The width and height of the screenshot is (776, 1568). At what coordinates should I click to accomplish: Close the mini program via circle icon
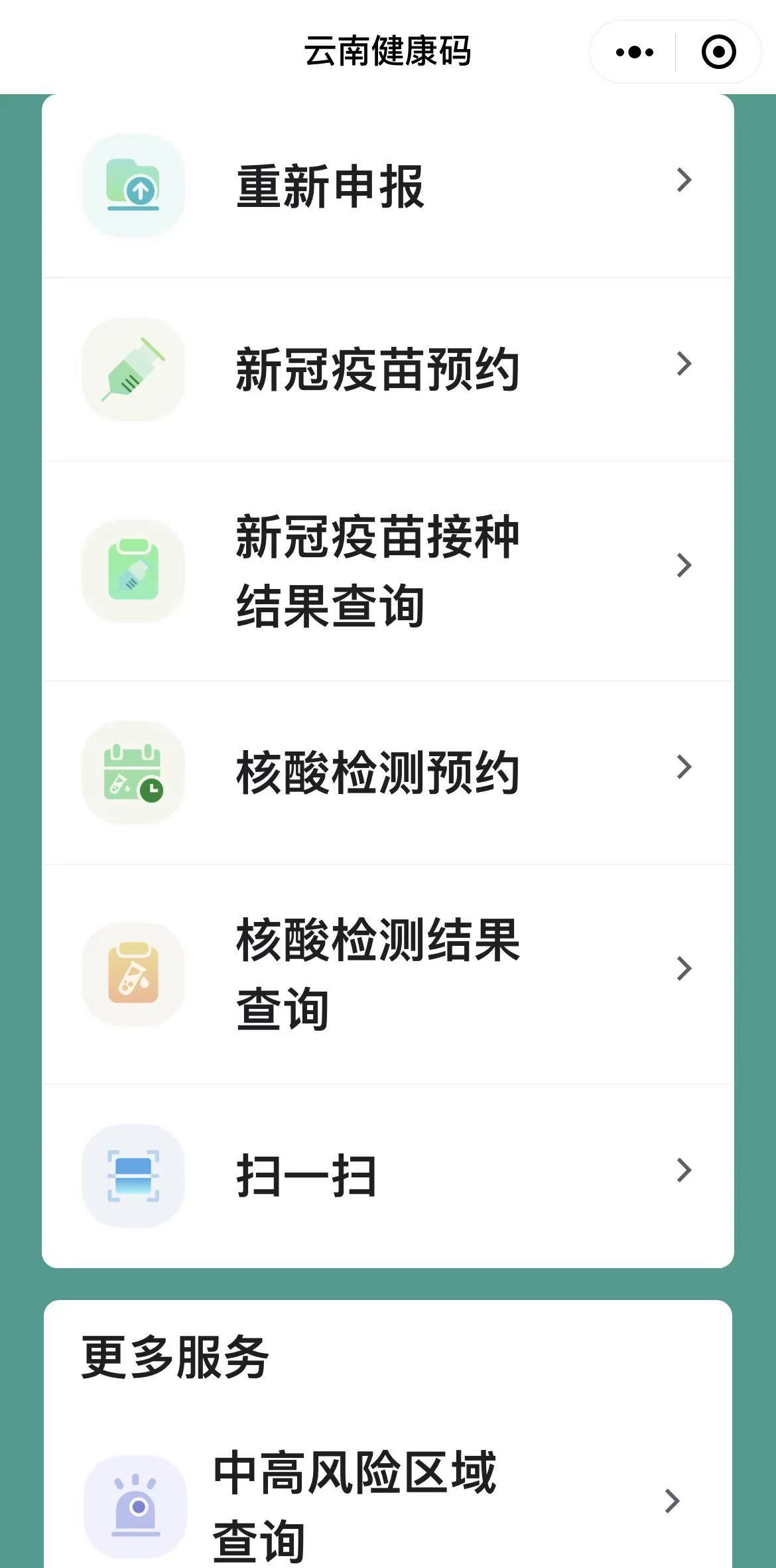pyautogui.click(x=718, y=52)
